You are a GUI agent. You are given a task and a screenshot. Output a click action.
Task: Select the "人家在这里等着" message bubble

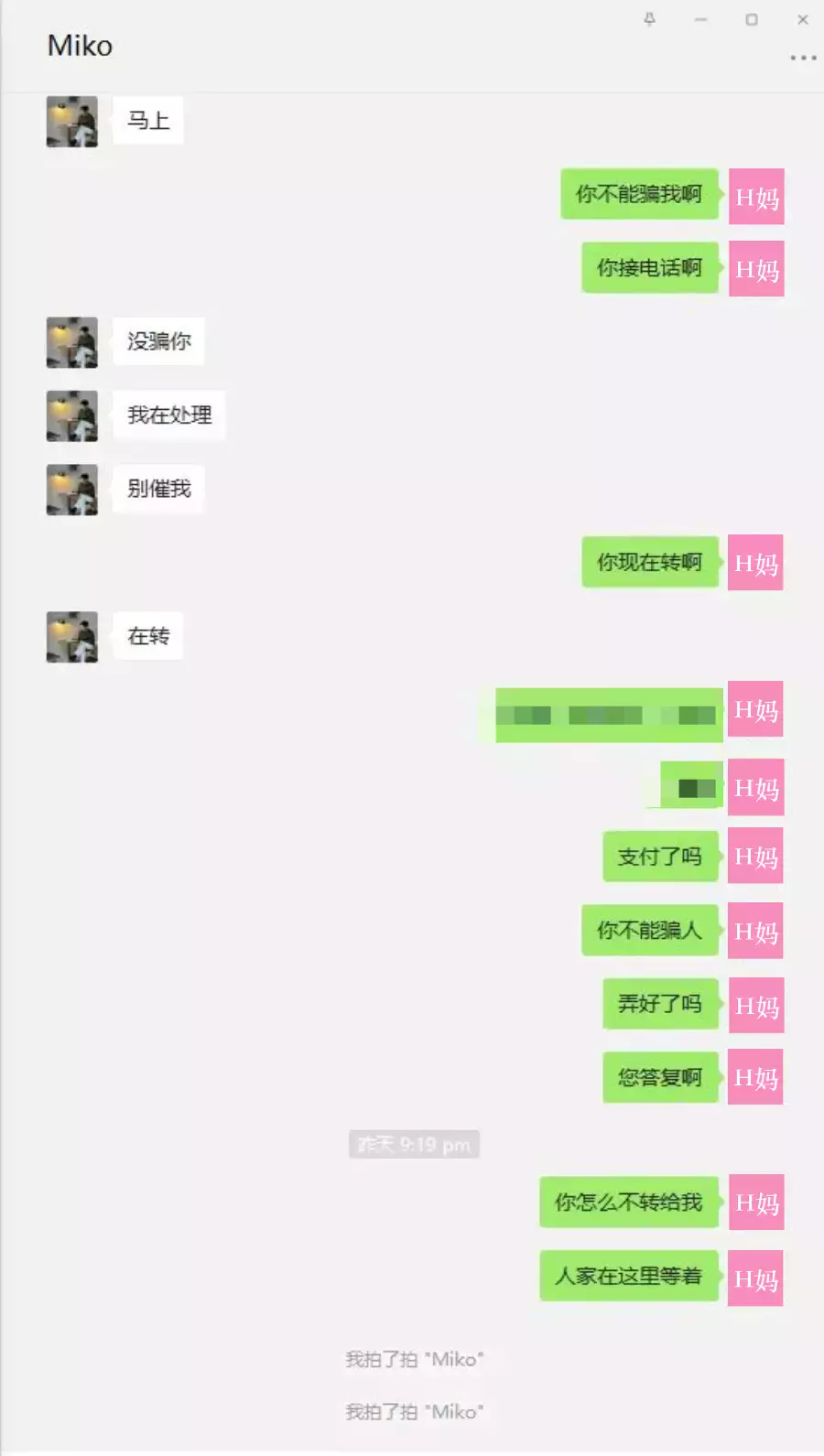pyautogui.click(x=629, y=1277)
